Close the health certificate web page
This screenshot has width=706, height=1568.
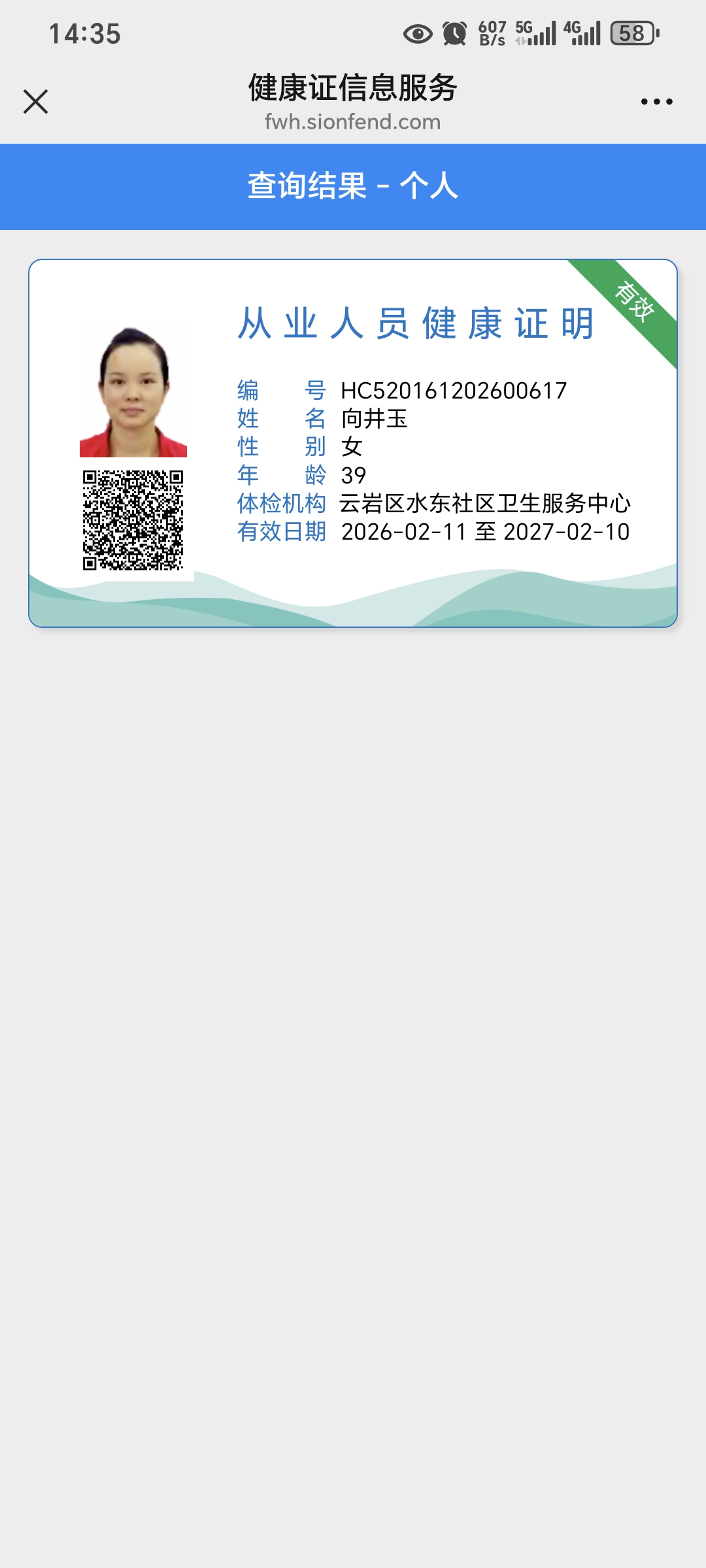coord(36,102)
